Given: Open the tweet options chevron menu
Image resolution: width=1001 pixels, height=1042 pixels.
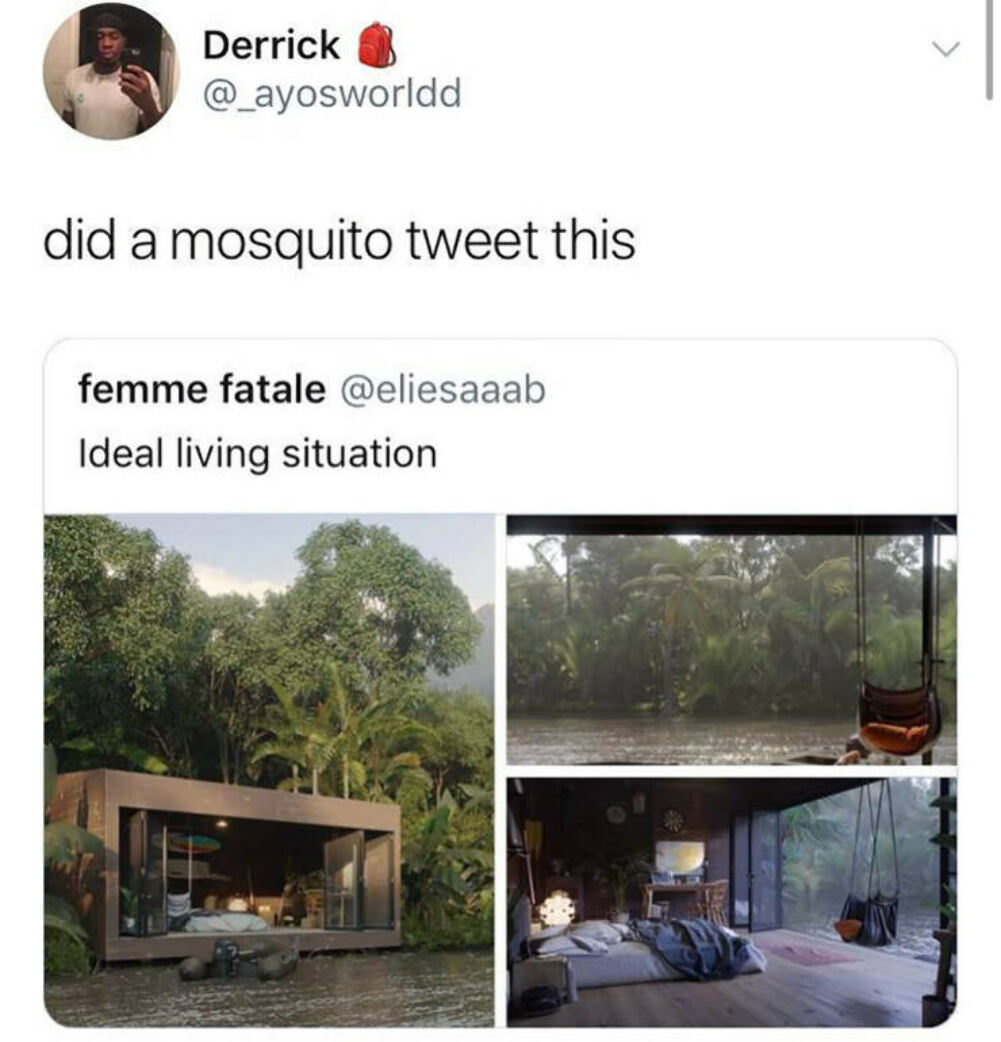Looking at the screenshot, I should [x=944, y=48].
